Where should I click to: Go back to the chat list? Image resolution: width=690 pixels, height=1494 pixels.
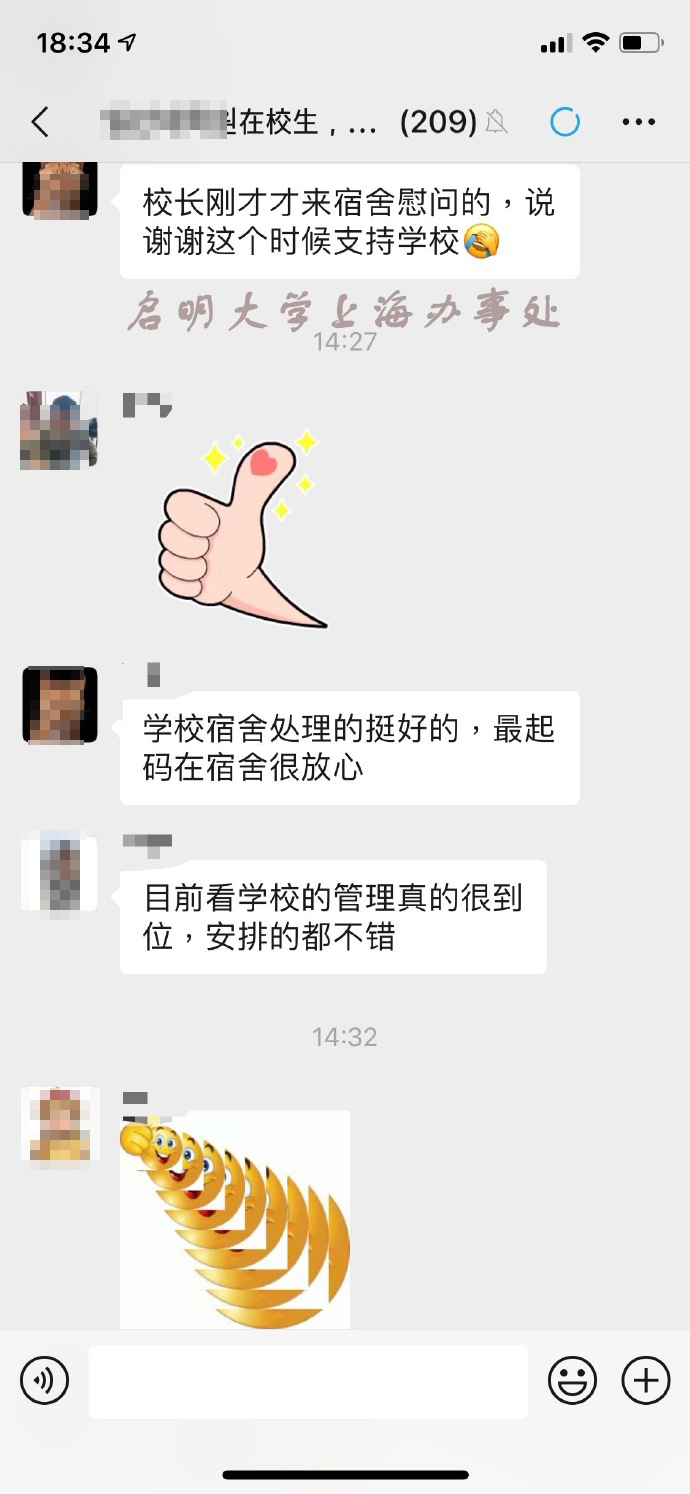tap(40, 122)
